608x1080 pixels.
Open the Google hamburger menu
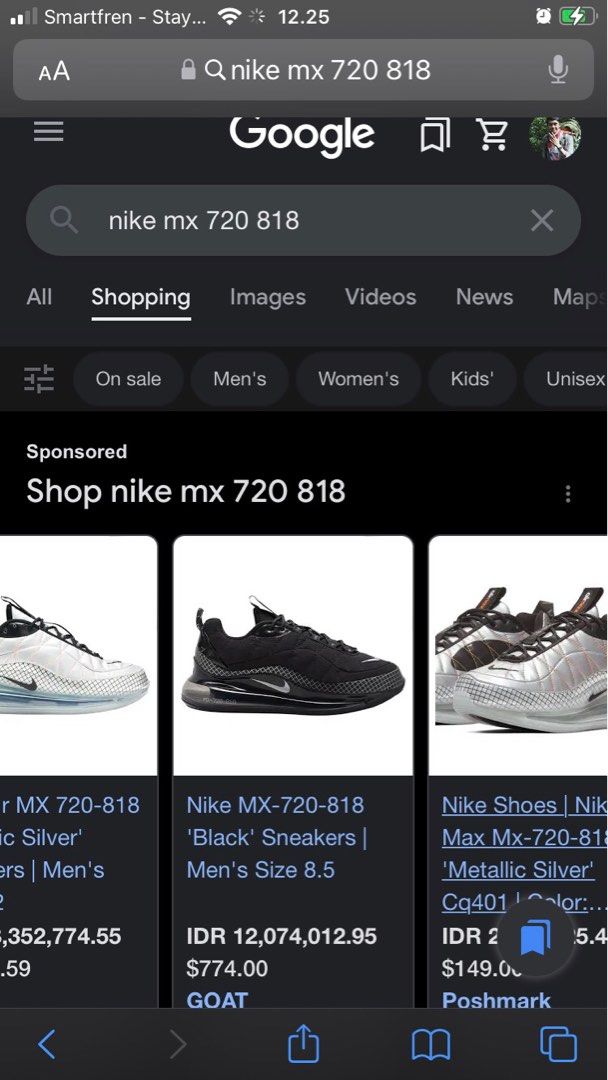tap(48, 132)
